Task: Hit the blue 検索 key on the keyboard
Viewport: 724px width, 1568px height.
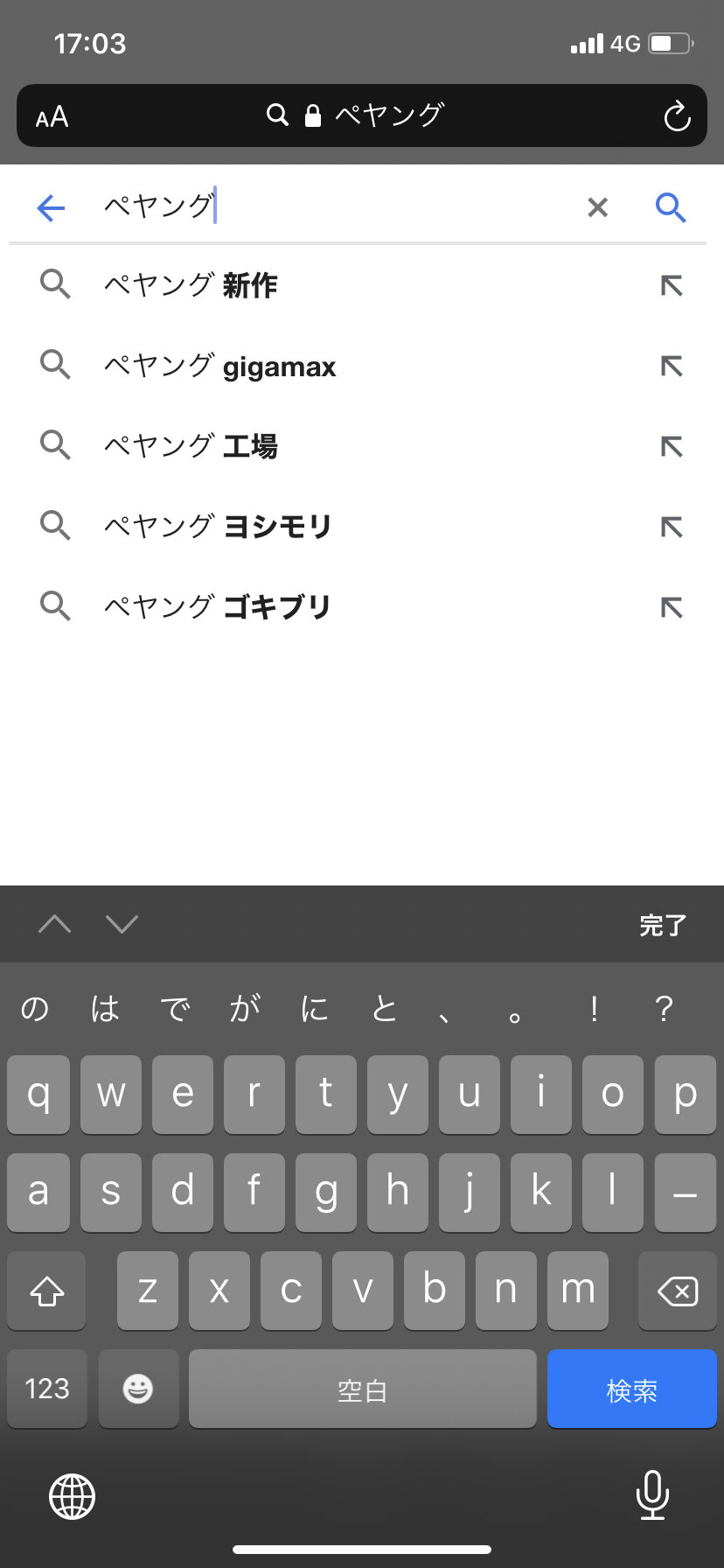Action: [x=631, y=1389]
